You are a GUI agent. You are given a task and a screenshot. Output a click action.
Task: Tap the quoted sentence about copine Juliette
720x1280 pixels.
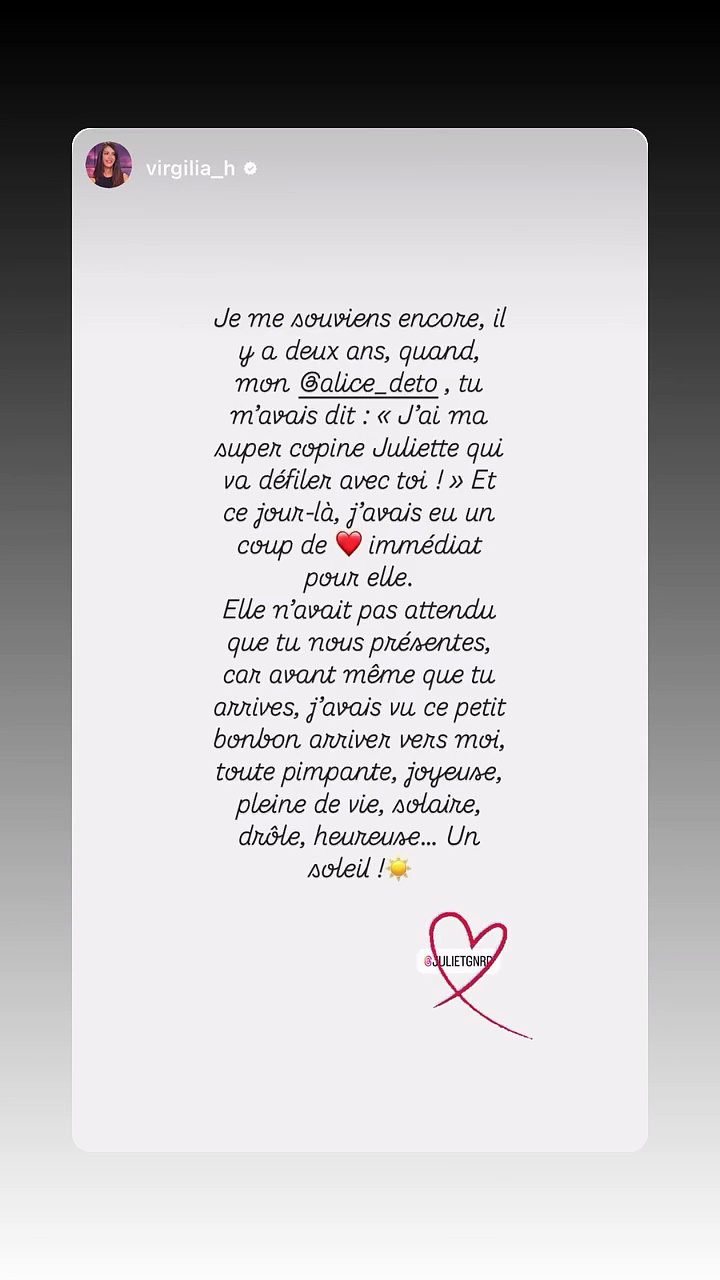pos(358,448)
